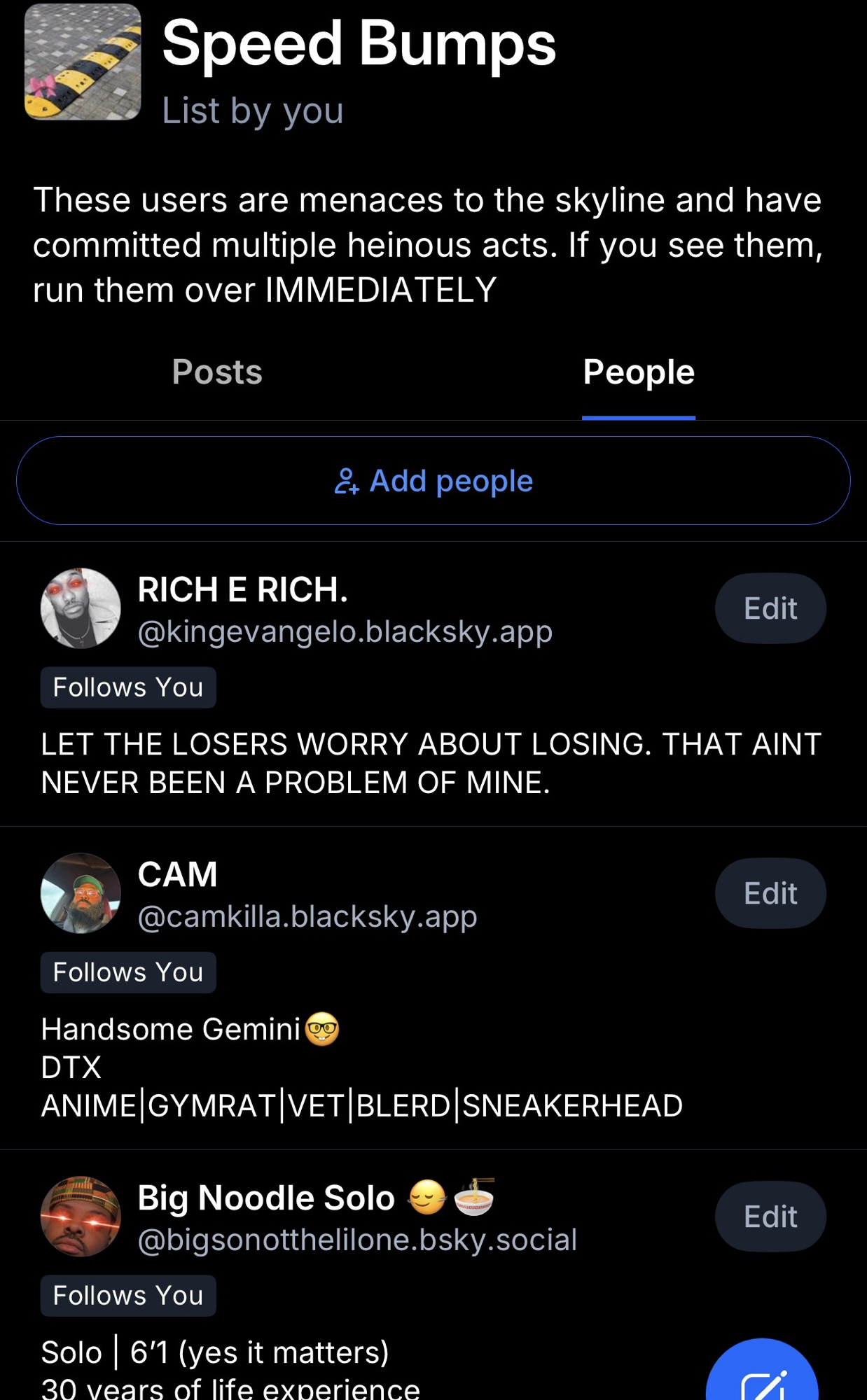The width and height of the screenshot is (867, 1400).
Task: Edit Big Noodle Solo's list membership
Action: click(x=770, y=1217)
